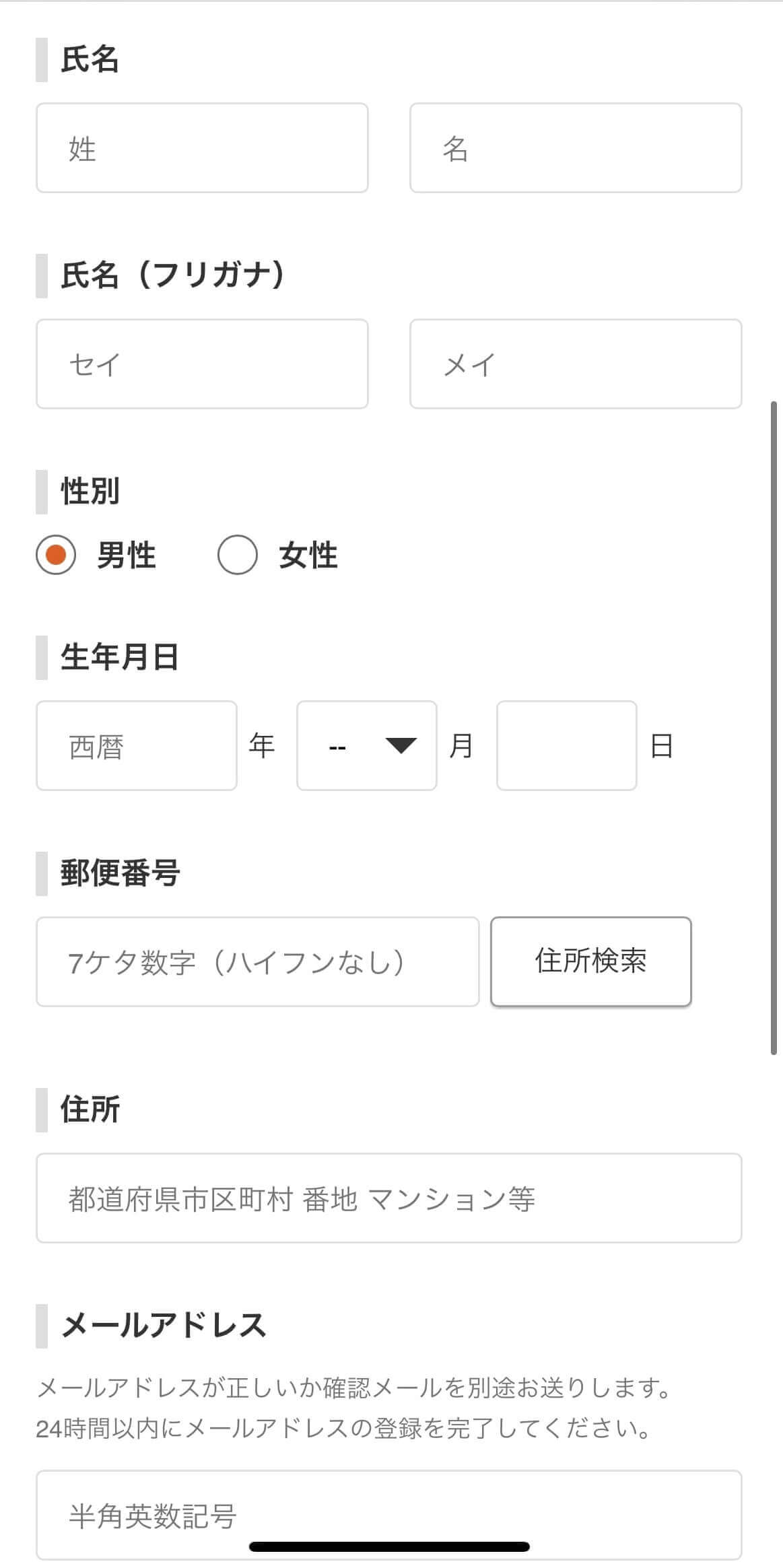Focus the 名 (first name) field
This screenshot has width=783, height=1568.
click(576, 147)
